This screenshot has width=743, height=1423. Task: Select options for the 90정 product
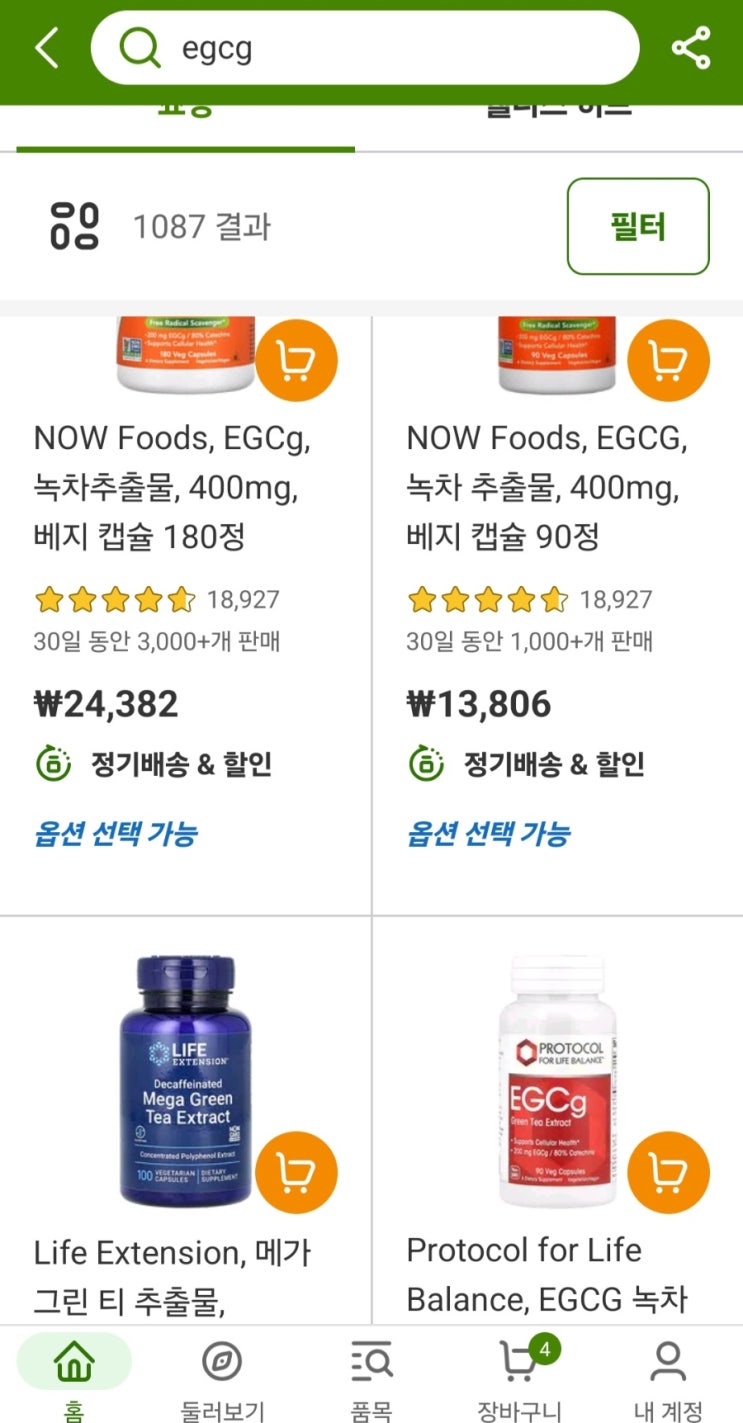pos(488,833)
